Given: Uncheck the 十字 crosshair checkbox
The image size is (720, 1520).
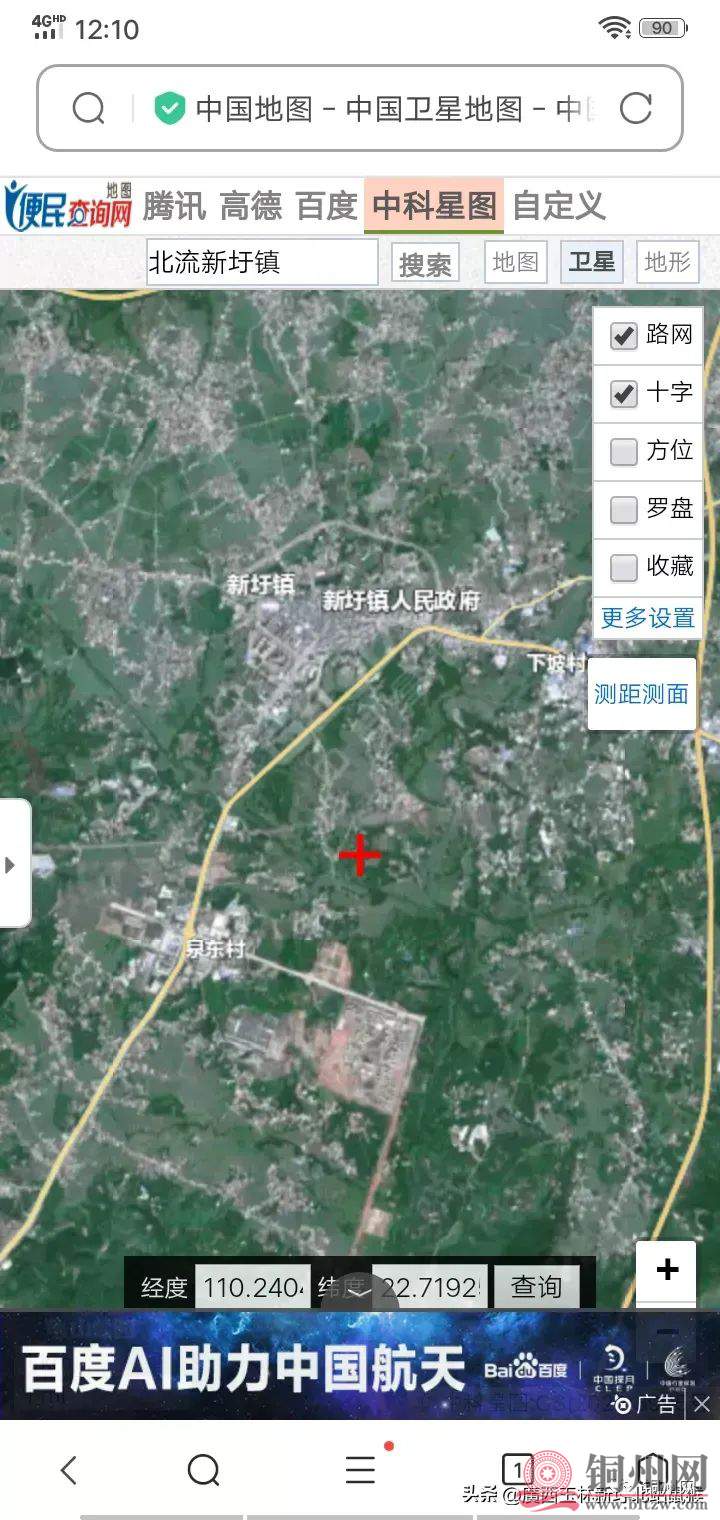Looking at the screenshot, I should (624, 394).
